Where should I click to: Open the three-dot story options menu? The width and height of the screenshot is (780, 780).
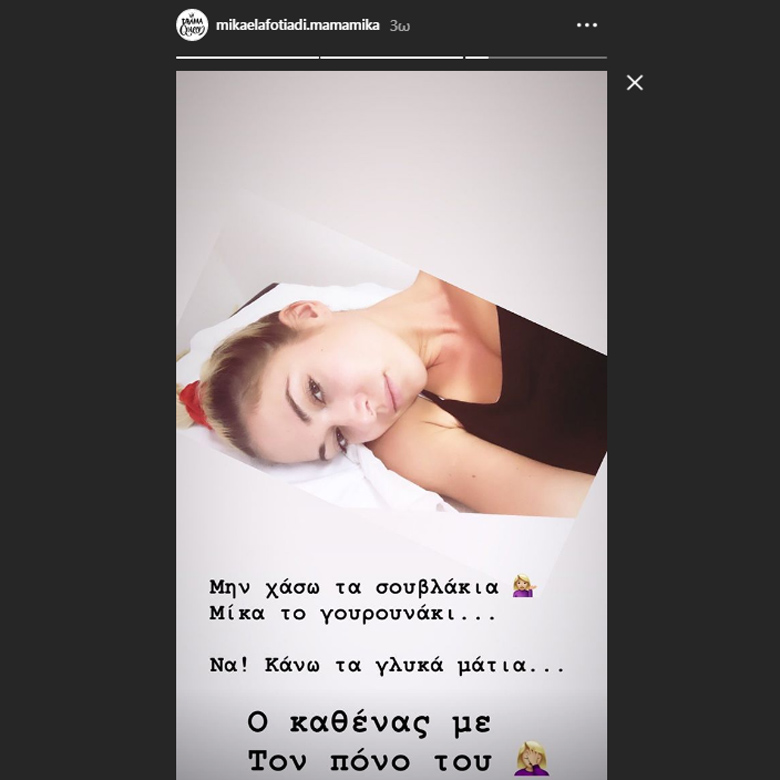click(587, 25)
